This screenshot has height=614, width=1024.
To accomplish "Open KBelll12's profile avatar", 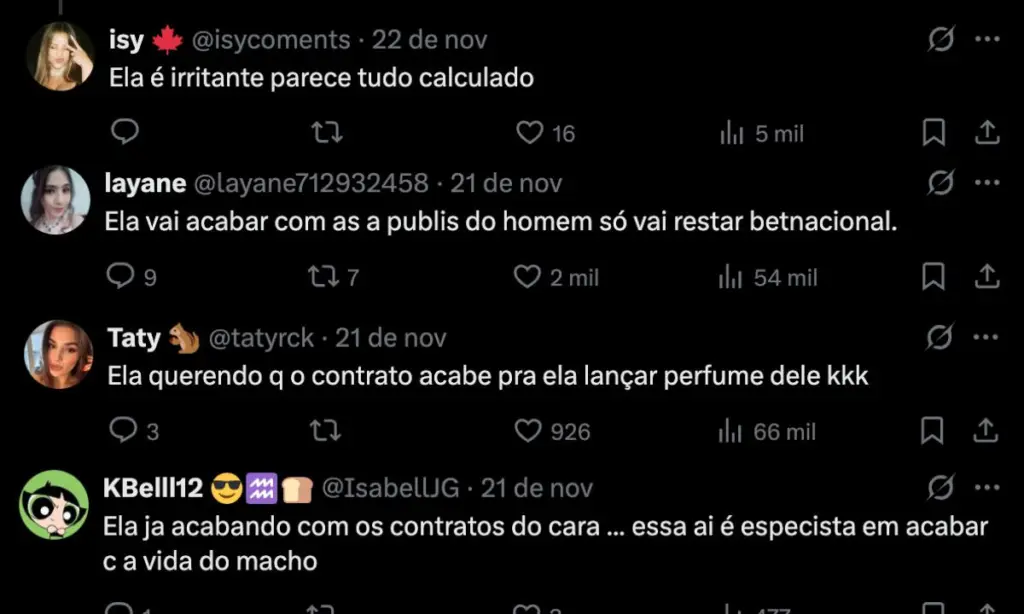I will pyautogui.click(x=56, y=504).
